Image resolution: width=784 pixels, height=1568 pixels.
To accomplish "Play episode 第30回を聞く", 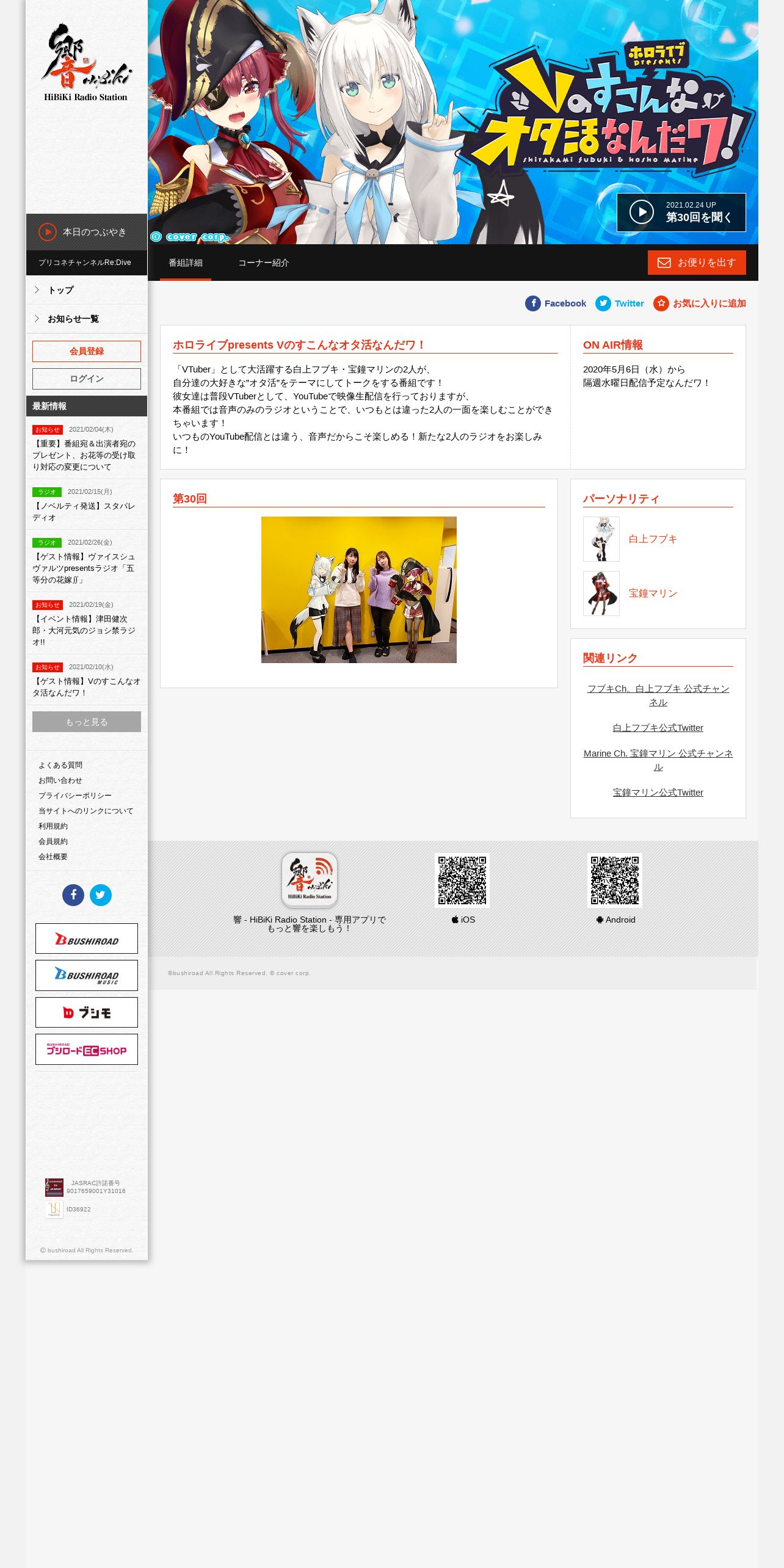I will (681, 212).
